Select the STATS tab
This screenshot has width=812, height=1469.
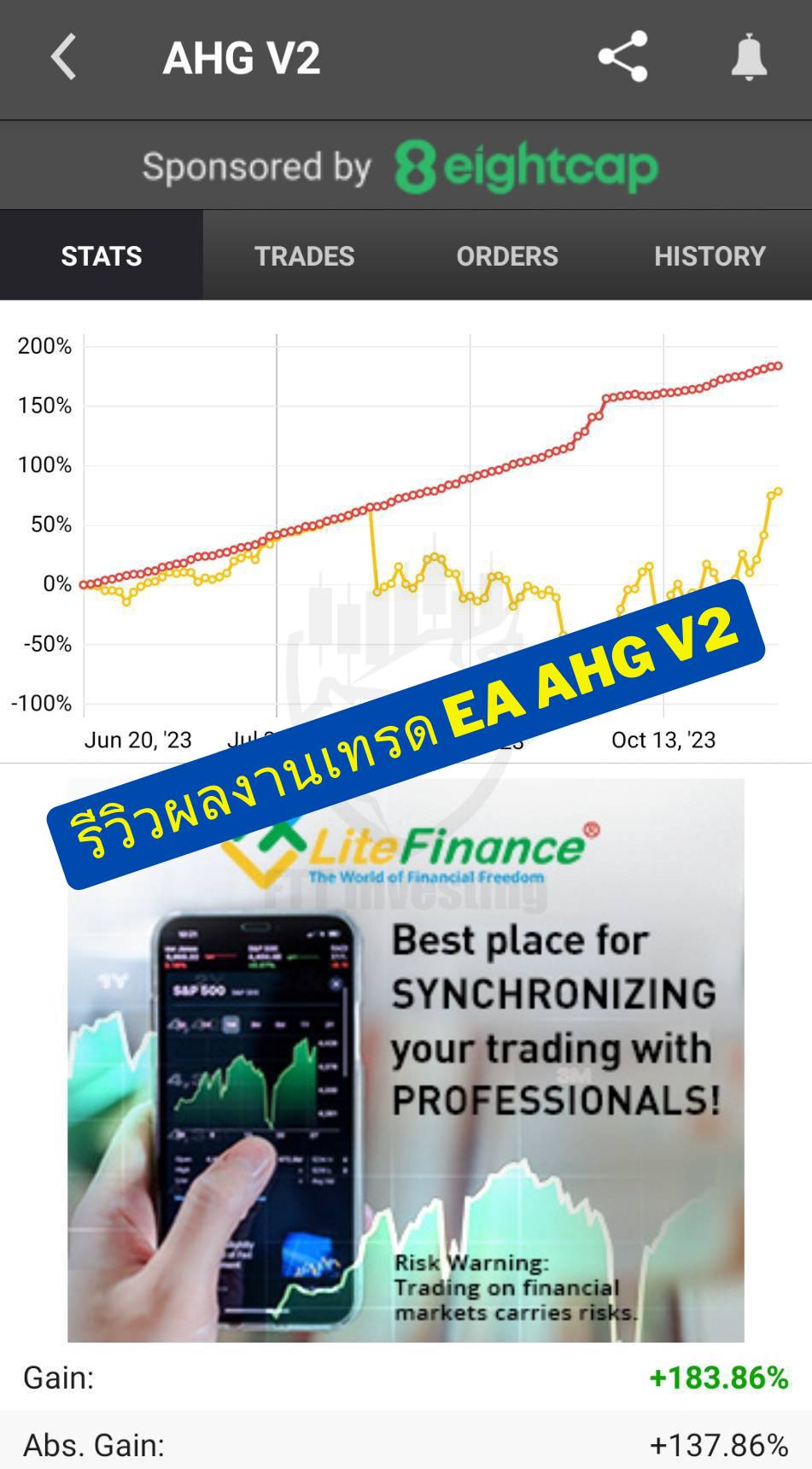coord(102,256)
